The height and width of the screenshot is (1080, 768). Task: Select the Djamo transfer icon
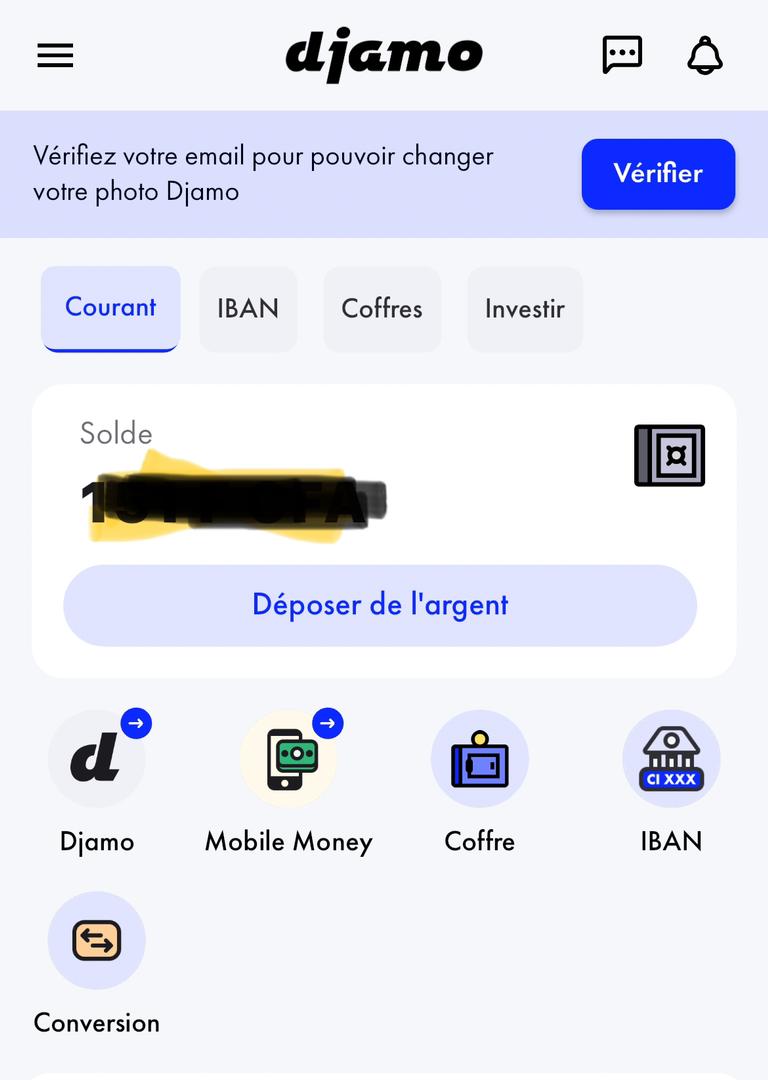(x=97, y=758)
